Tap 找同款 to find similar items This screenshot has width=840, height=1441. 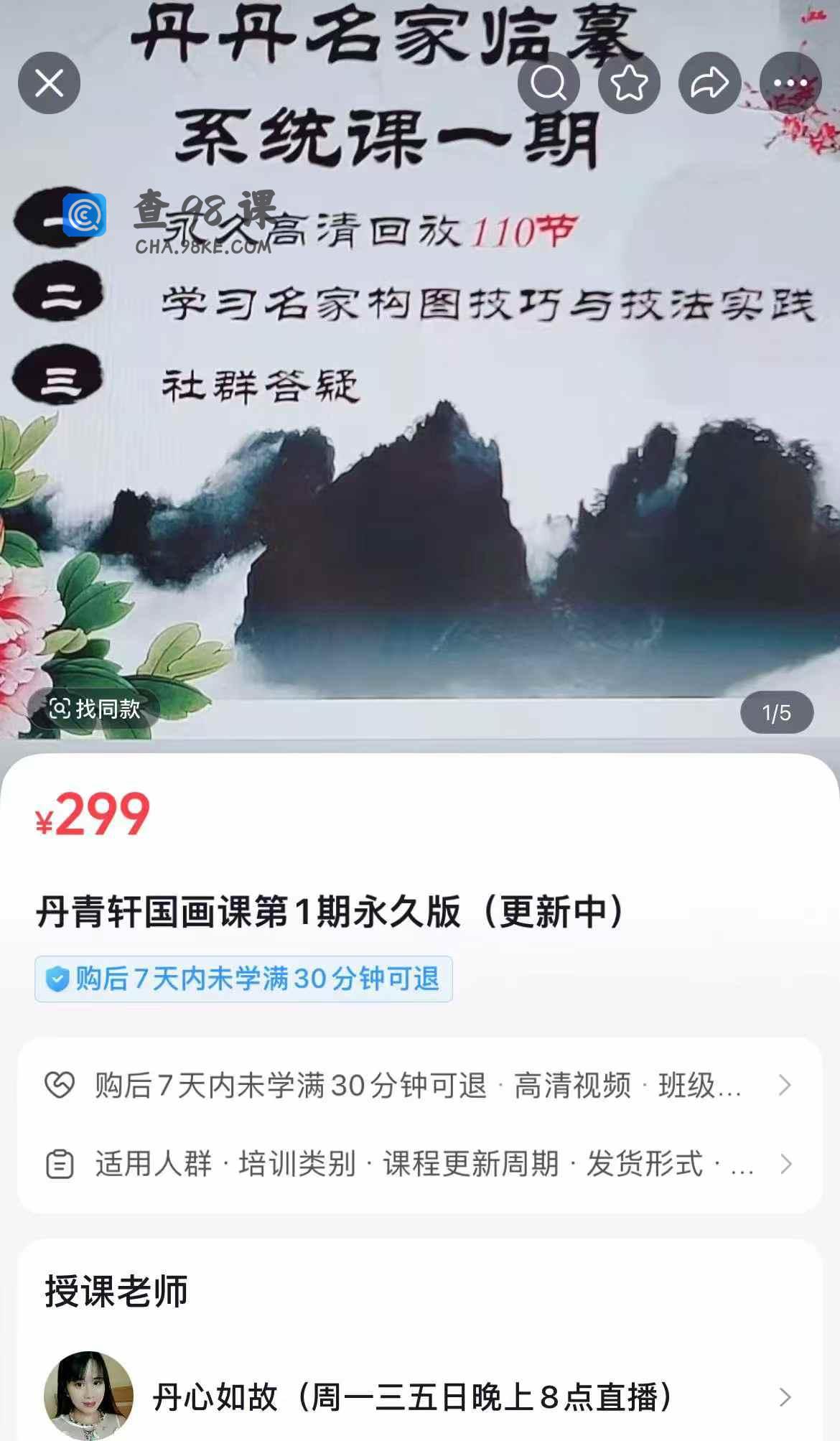click(94, 709)
